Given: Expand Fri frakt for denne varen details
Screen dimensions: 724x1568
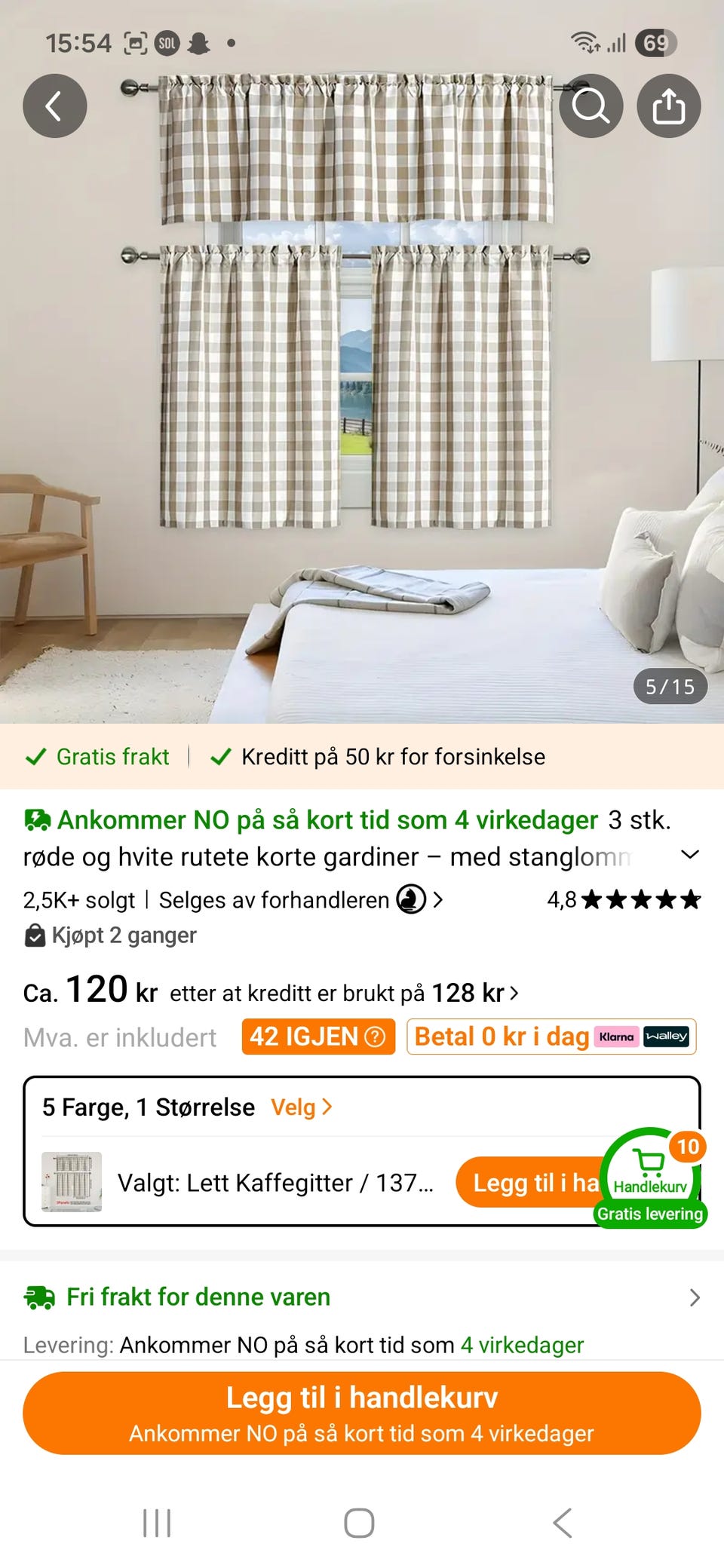Looking at the screenshot, I should pos(695,1296).
